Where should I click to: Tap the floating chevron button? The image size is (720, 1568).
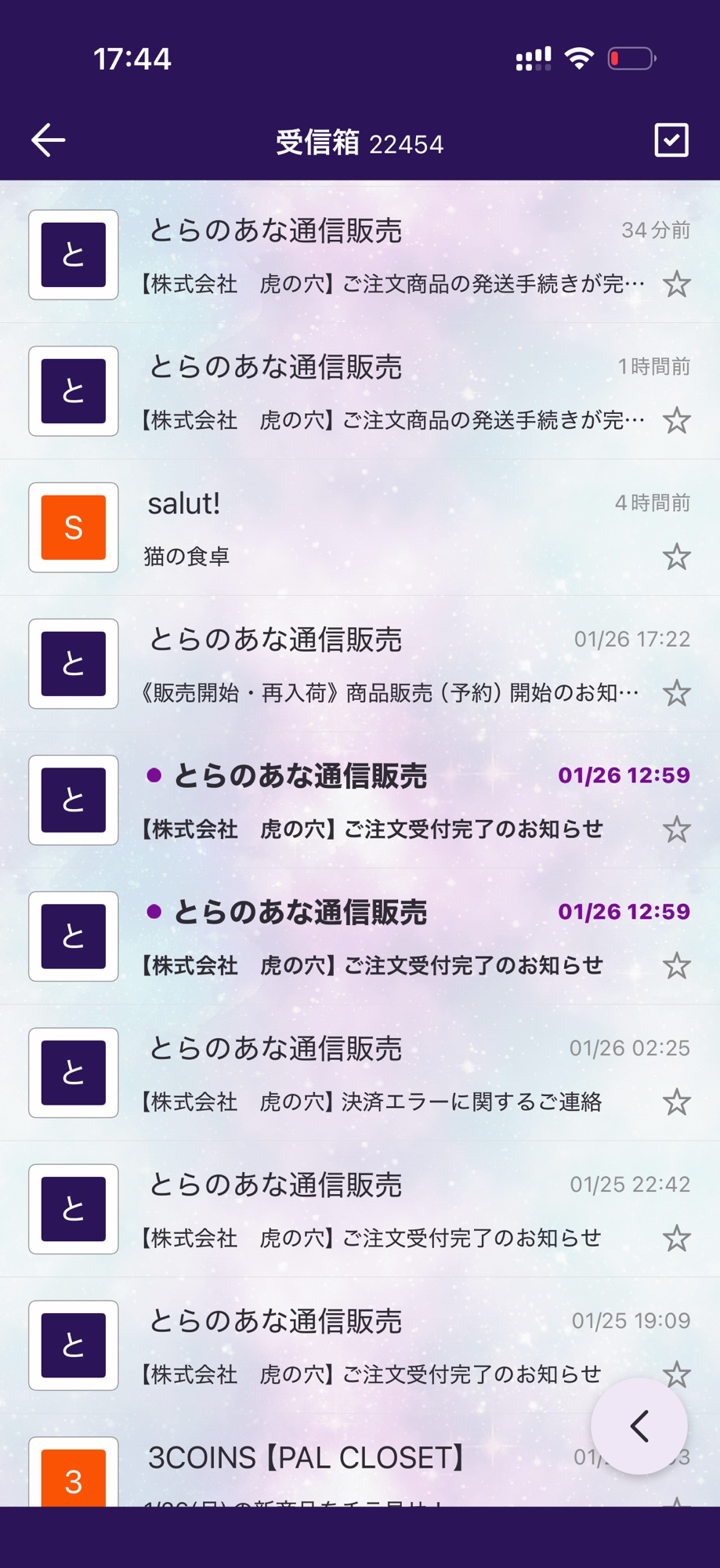tap(639, 1426)
